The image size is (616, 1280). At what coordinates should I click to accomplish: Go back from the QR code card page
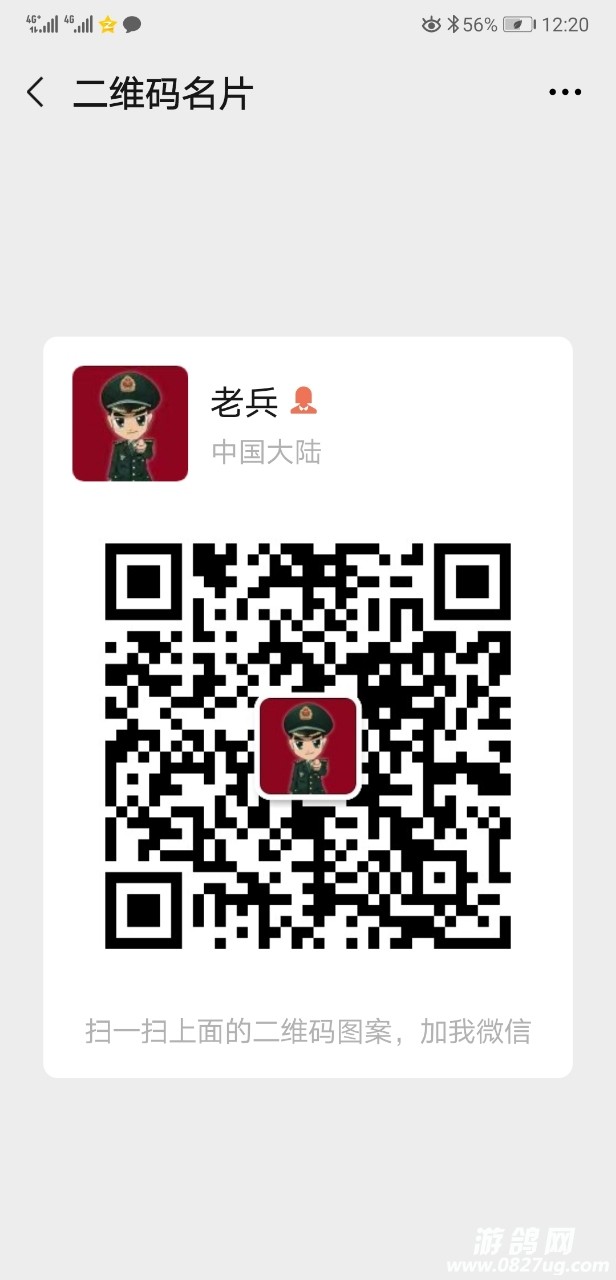point(36,93)
